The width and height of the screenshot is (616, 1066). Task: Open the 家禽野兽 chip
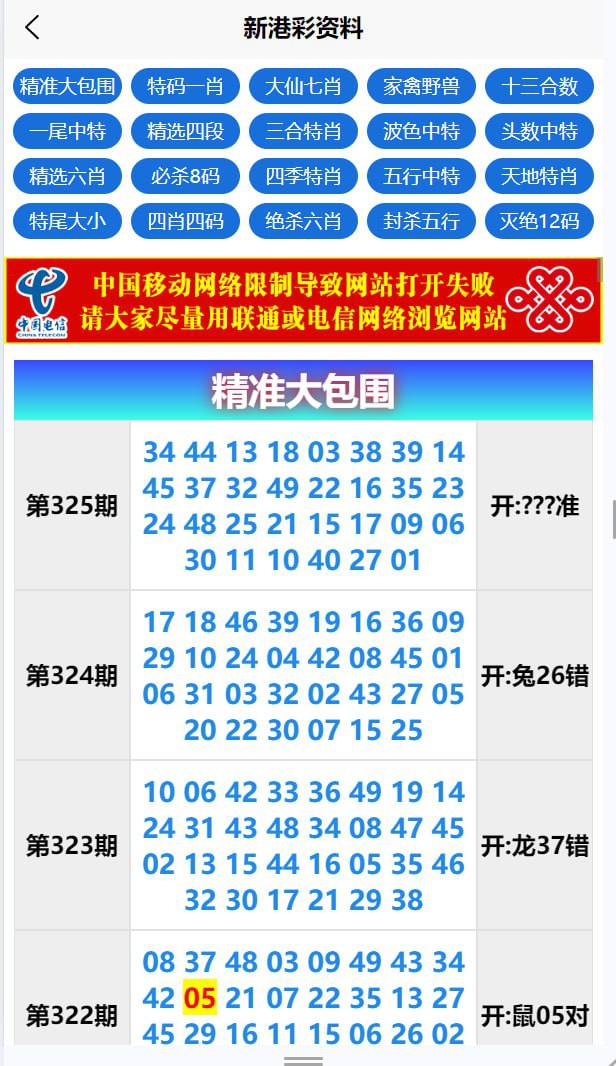(421, 86)
